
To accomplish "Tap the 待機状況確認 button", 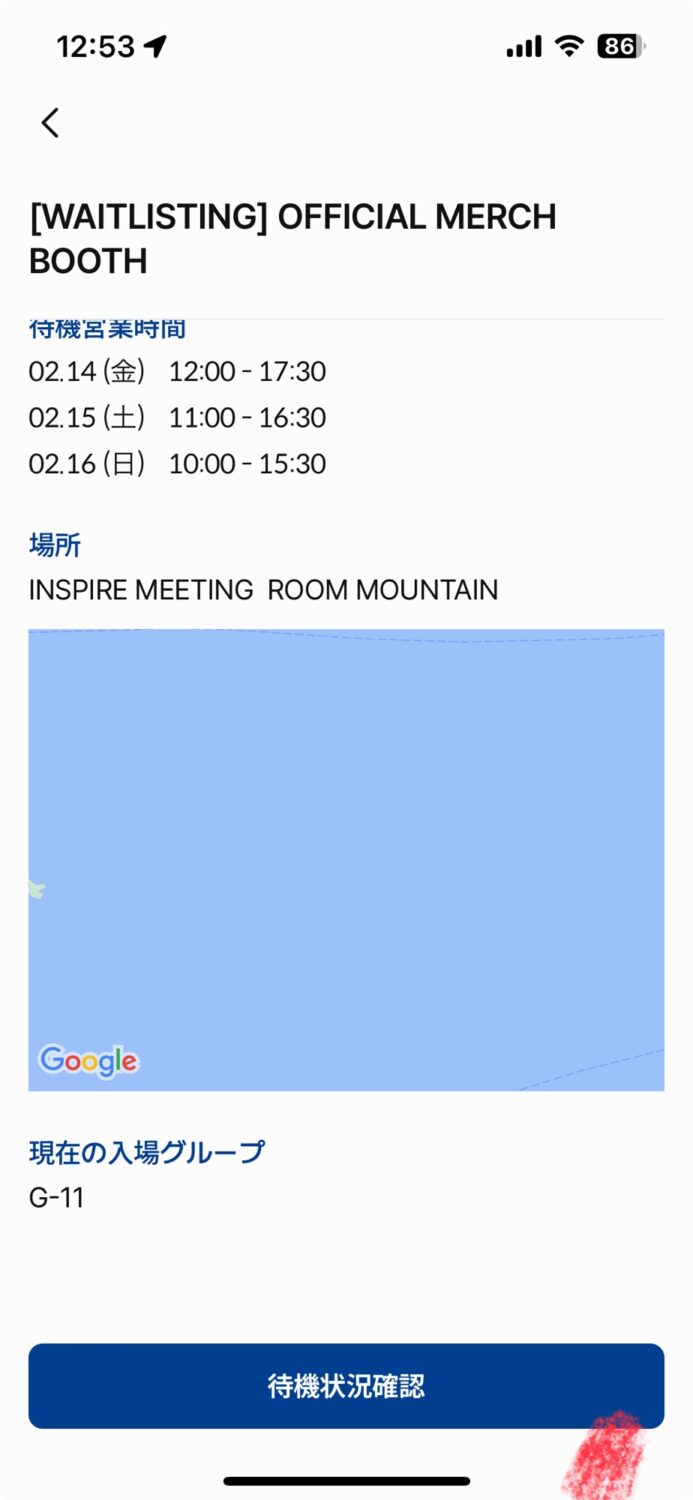I will [x=346, y=1386].
